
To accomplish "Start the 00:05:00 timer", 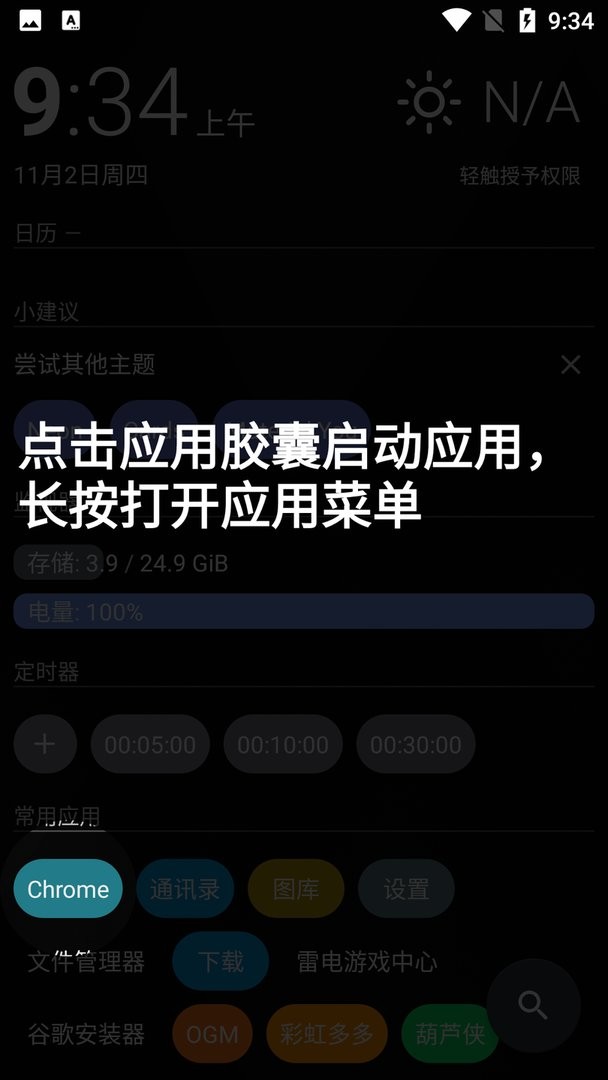I will (x=150, y=745).
